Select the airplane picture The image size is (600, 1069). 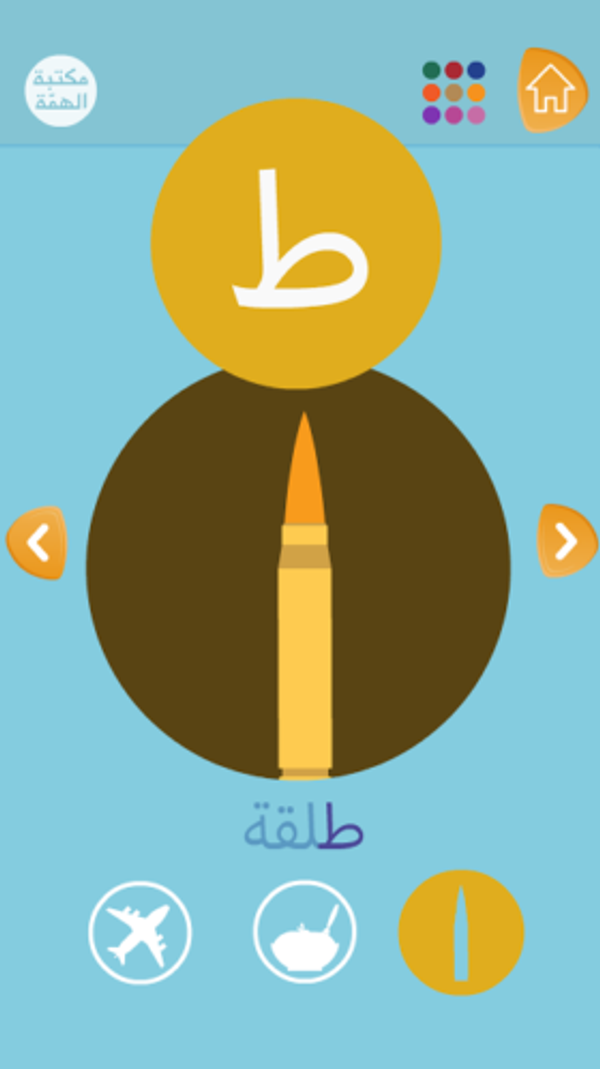click(139, 932)
